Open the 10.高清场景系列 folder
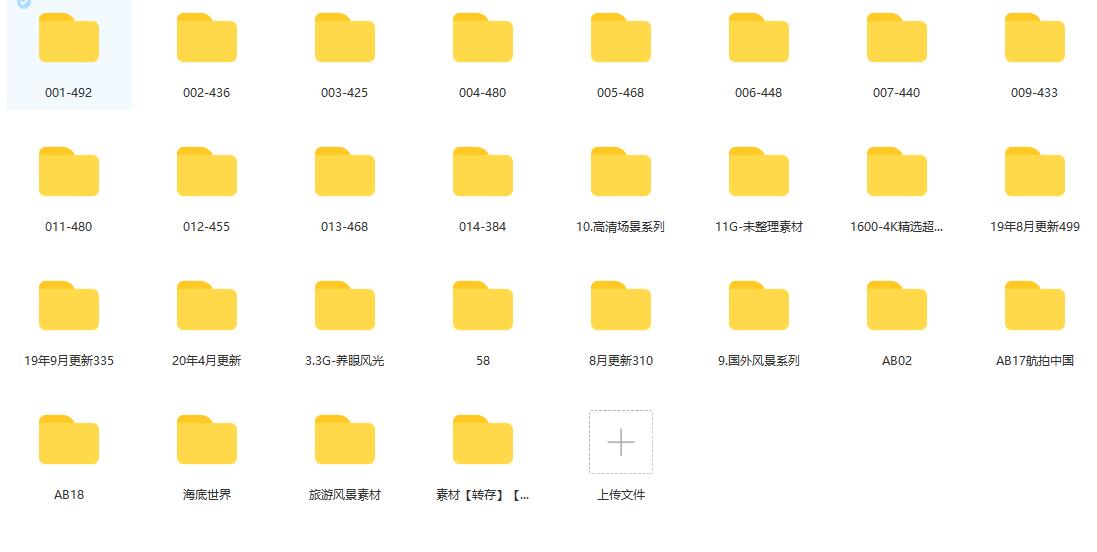This screenshot has width=1097, height=552. pyautogui.click(x=621, y=173)
